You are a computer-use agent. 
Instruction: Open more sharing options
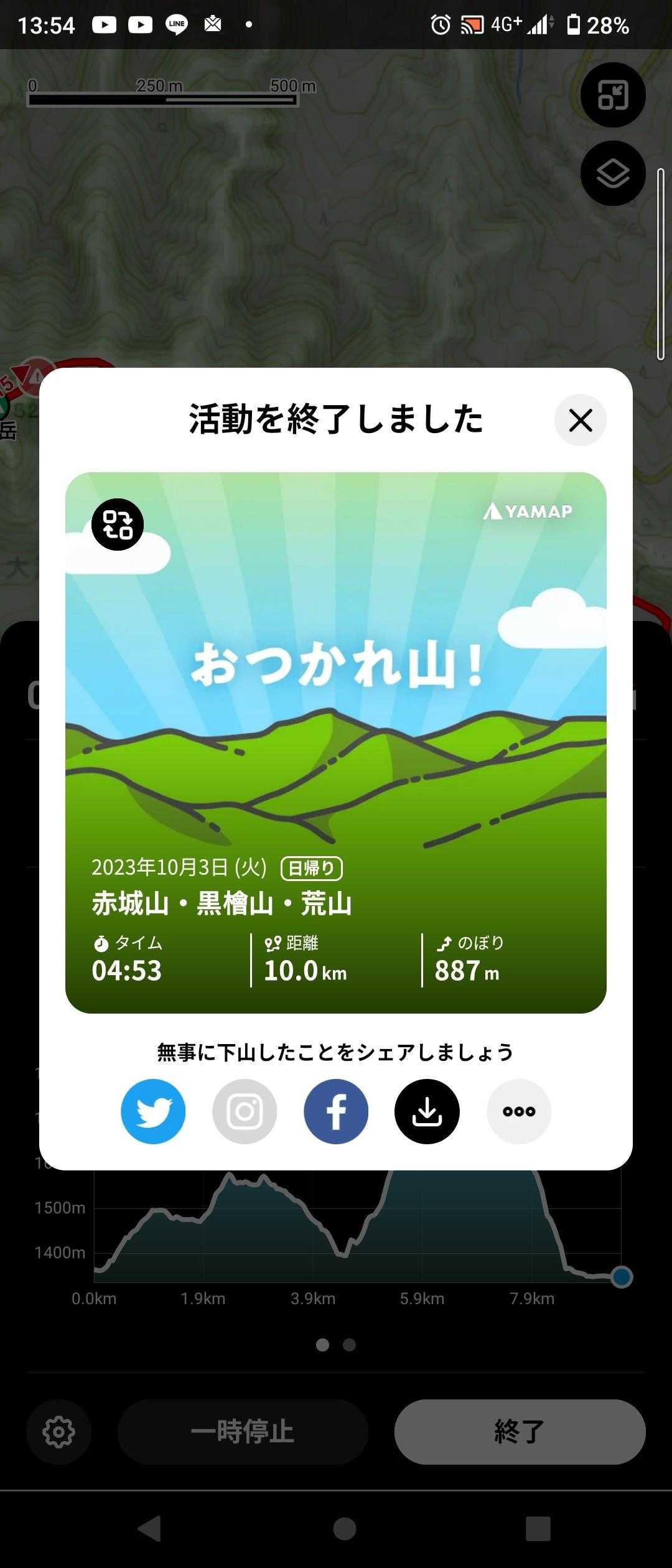pyautogui.click(x=519, y=1111)
